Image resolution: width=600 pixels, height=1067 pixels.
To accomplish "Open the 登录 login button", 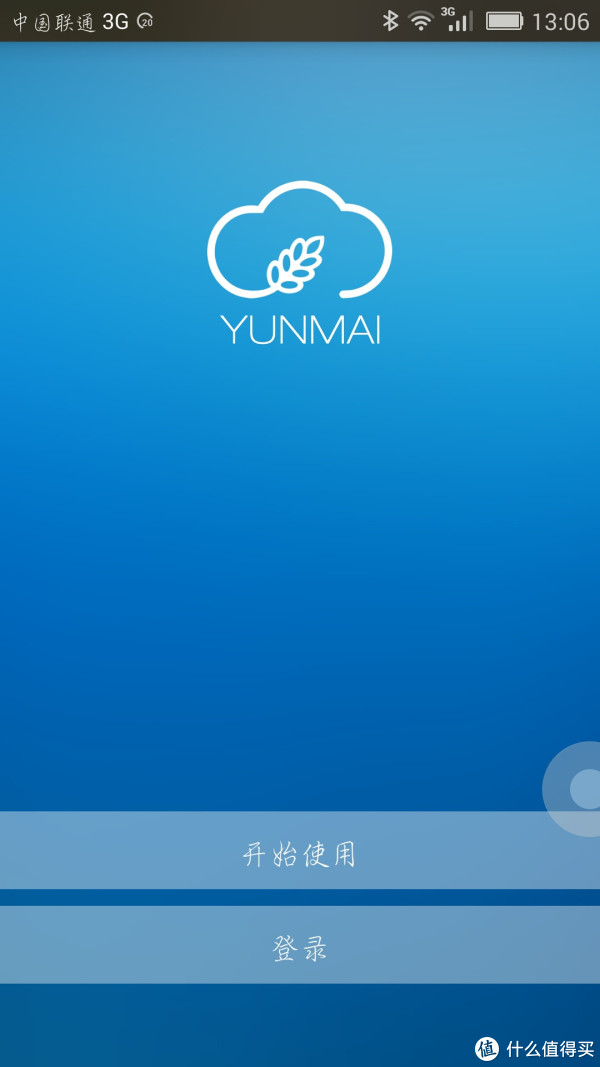I will [x=300, y=946].
